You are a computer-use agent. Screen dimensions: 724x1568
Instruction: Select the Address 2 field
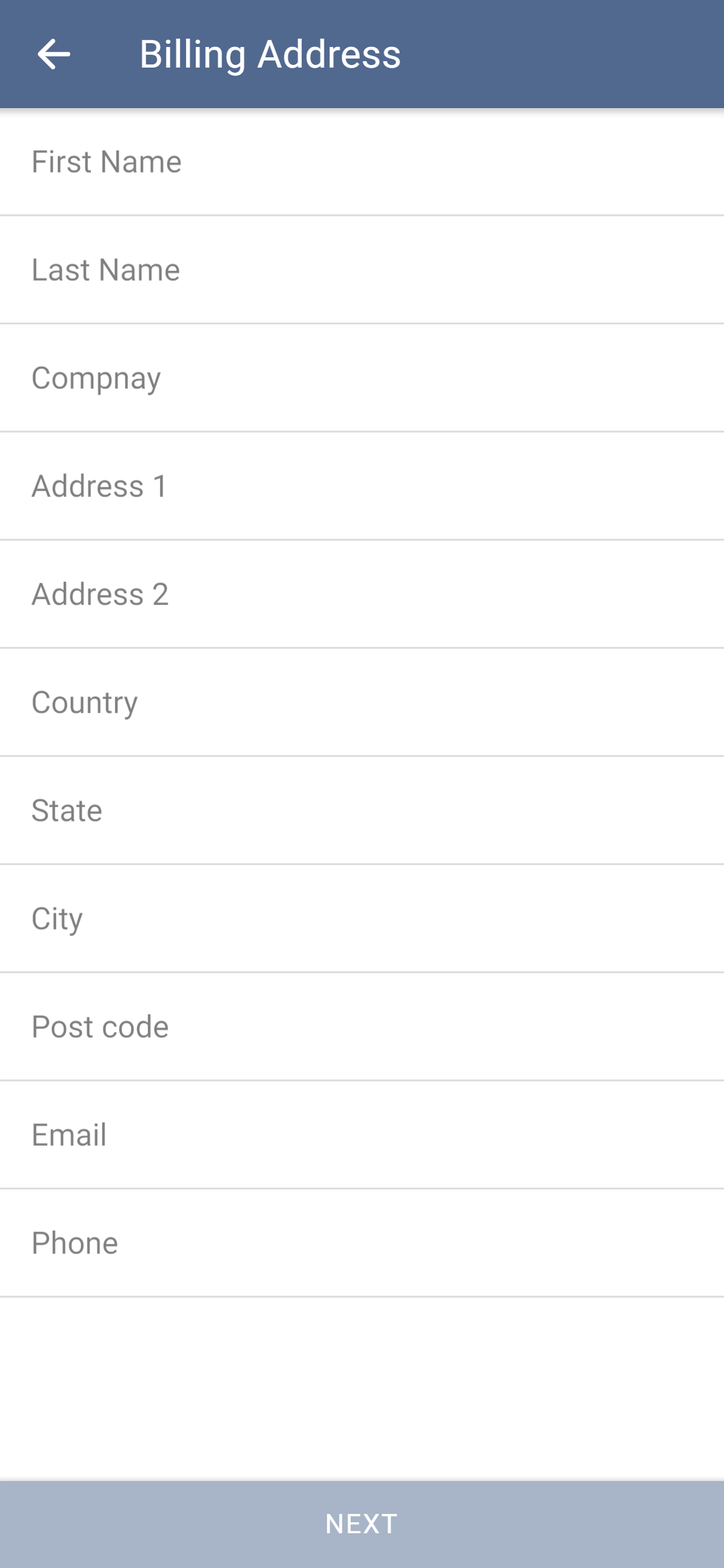click(360, 593)
